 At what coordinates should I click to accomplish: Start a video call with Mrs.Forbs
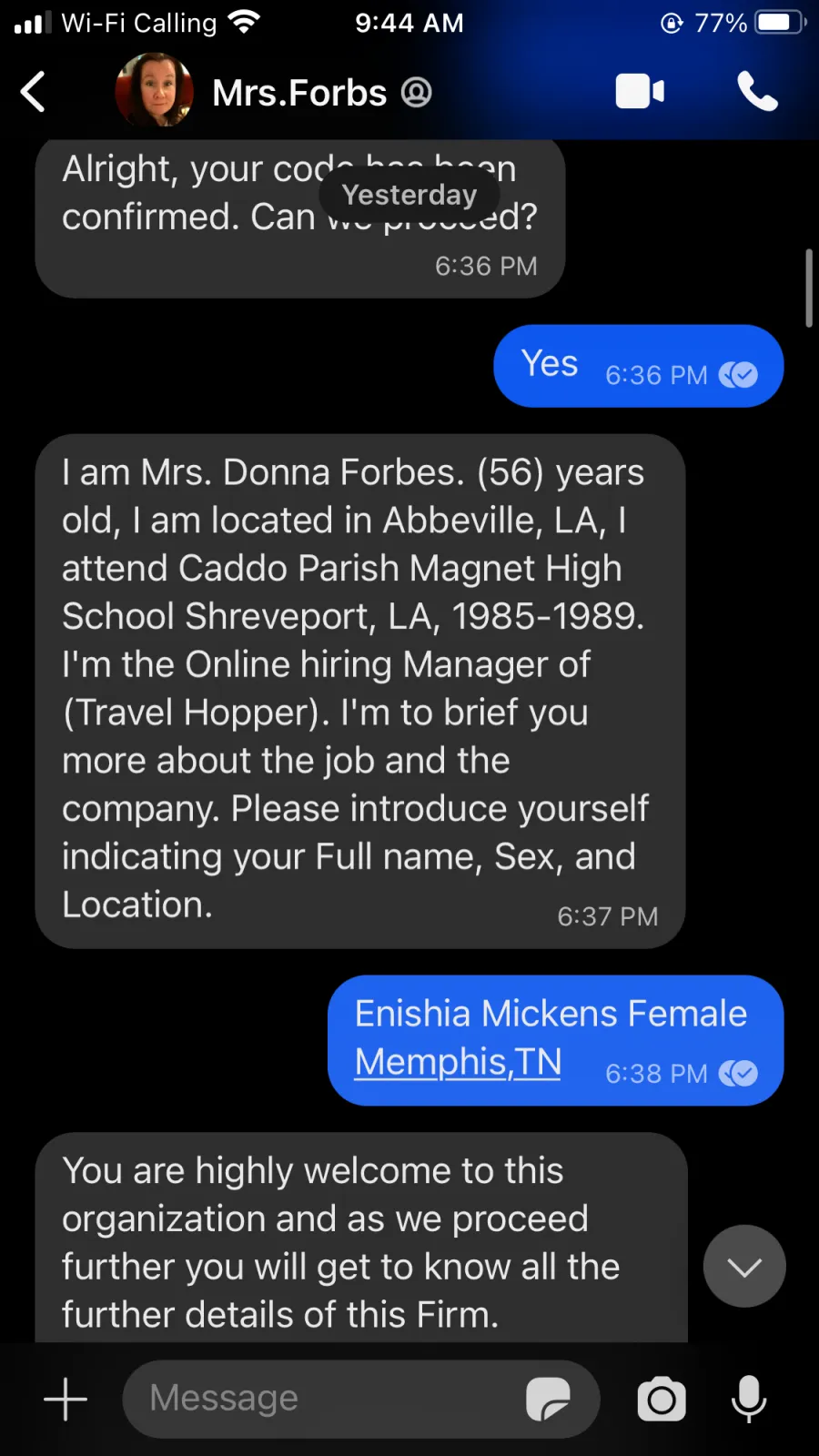coord(640,92)
